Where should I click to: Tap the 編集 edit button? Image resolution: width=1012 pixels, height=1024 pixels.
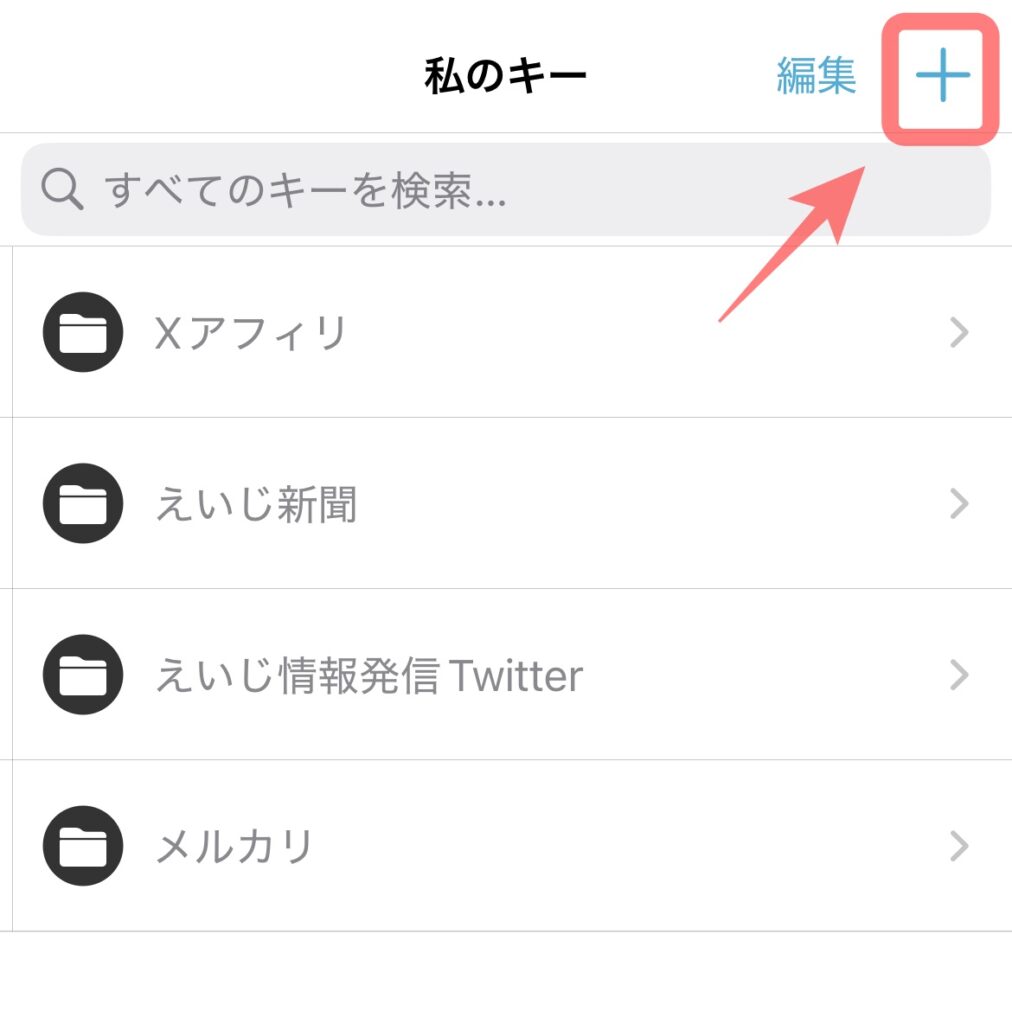click(816, 76)
